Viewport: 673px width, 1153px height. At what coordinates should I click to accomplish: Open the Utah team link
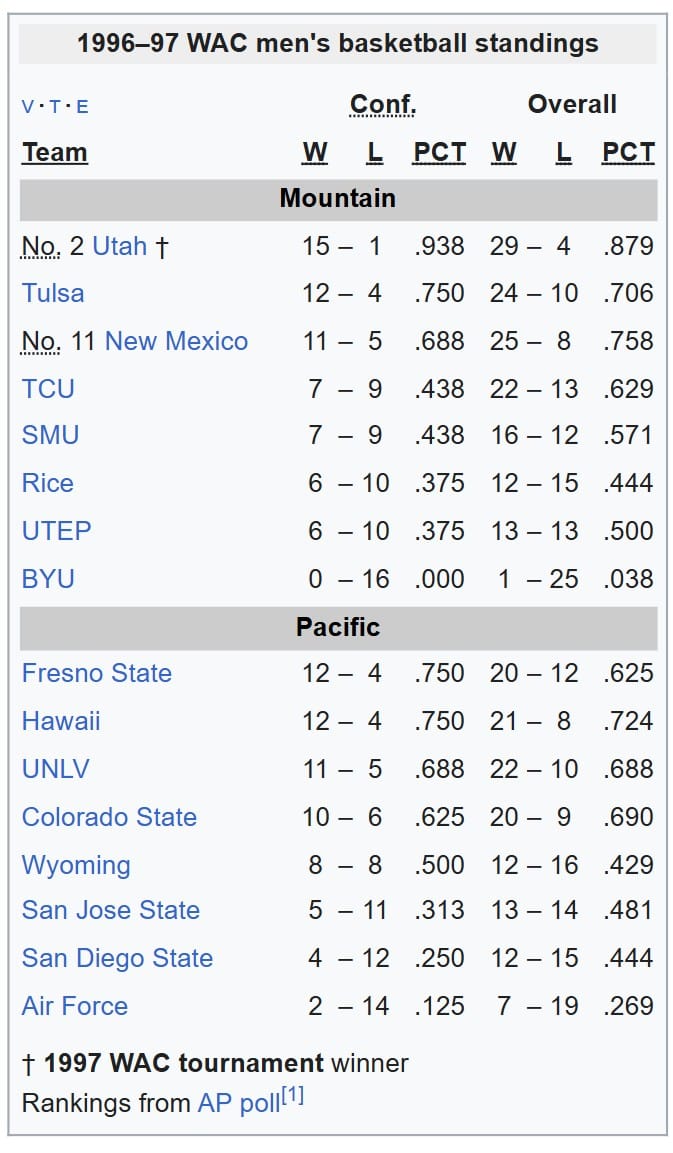pos(119,246)
